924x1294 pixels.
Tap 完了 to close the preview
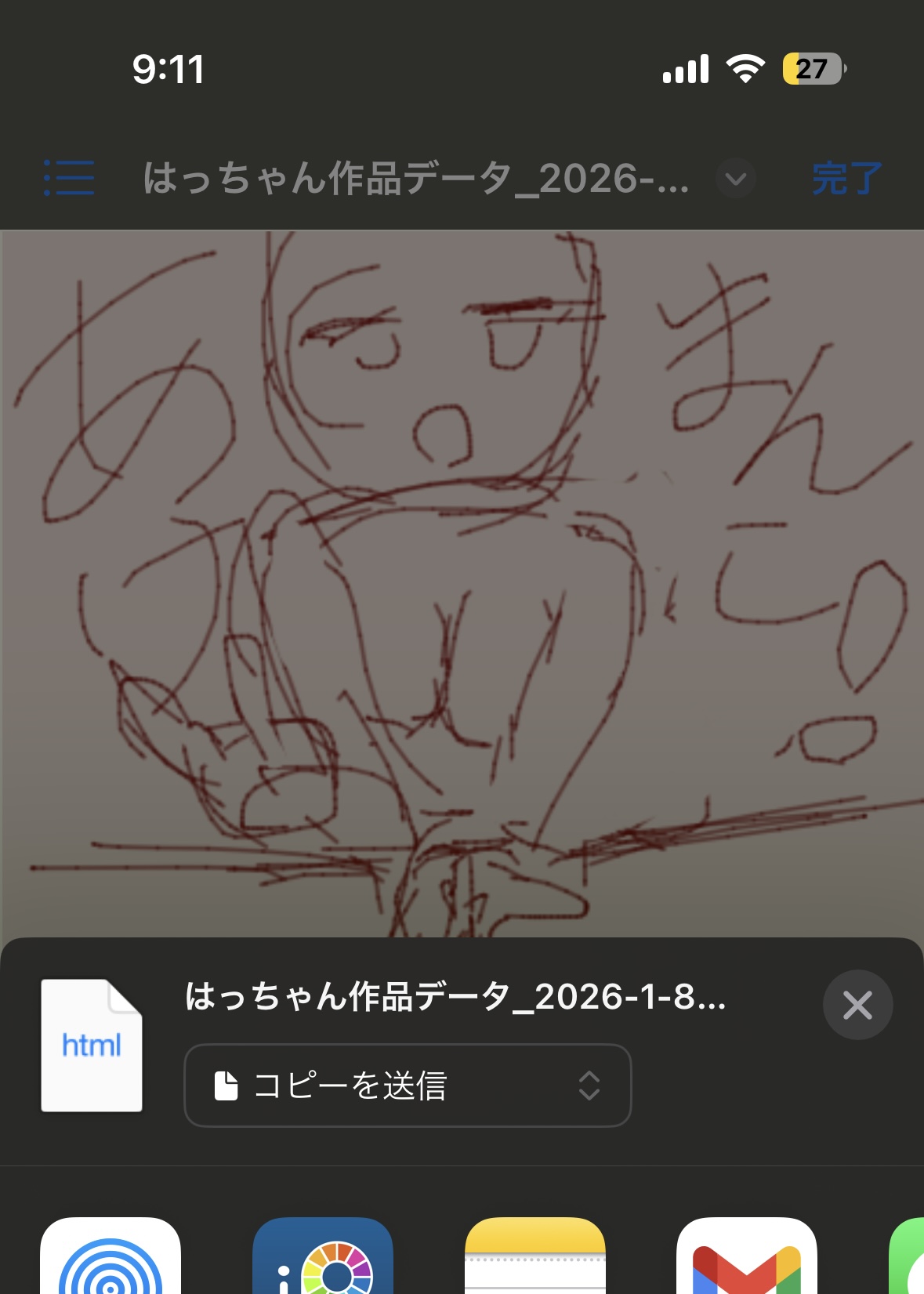(846, 179)
